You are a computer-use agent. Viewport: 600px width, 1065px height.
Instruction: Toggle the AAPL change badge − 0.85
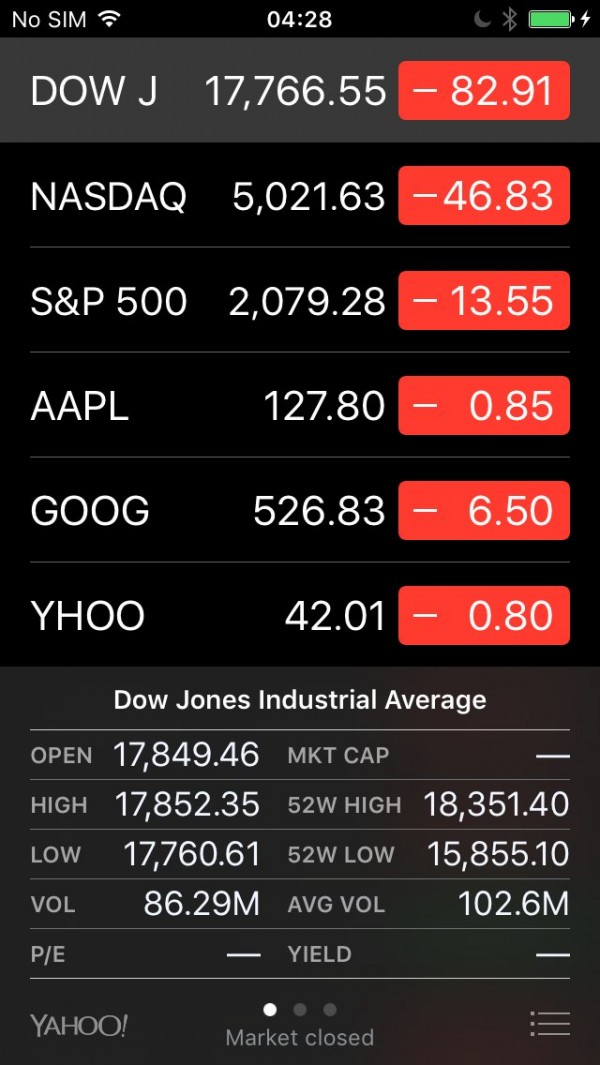(x=484, y=406)
